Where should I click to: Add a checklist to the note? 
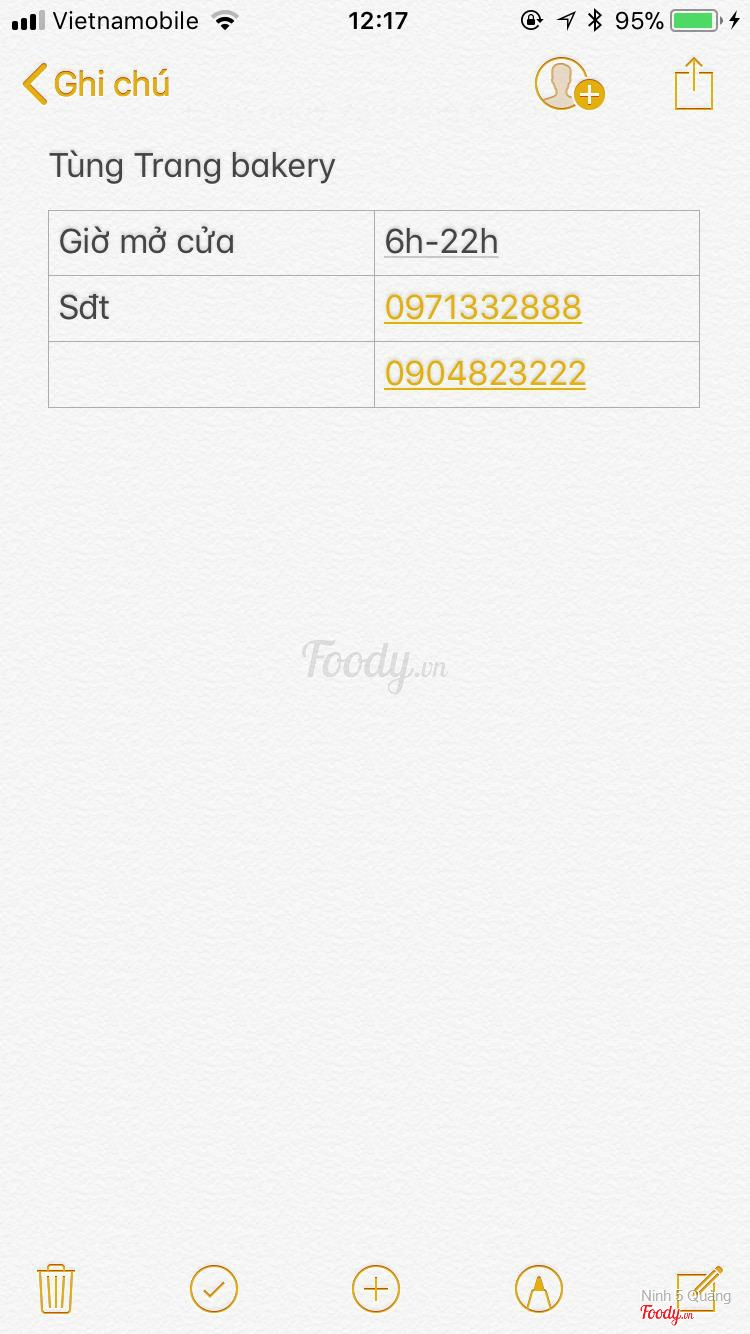pyautogui.click(x=214, y=1288)
